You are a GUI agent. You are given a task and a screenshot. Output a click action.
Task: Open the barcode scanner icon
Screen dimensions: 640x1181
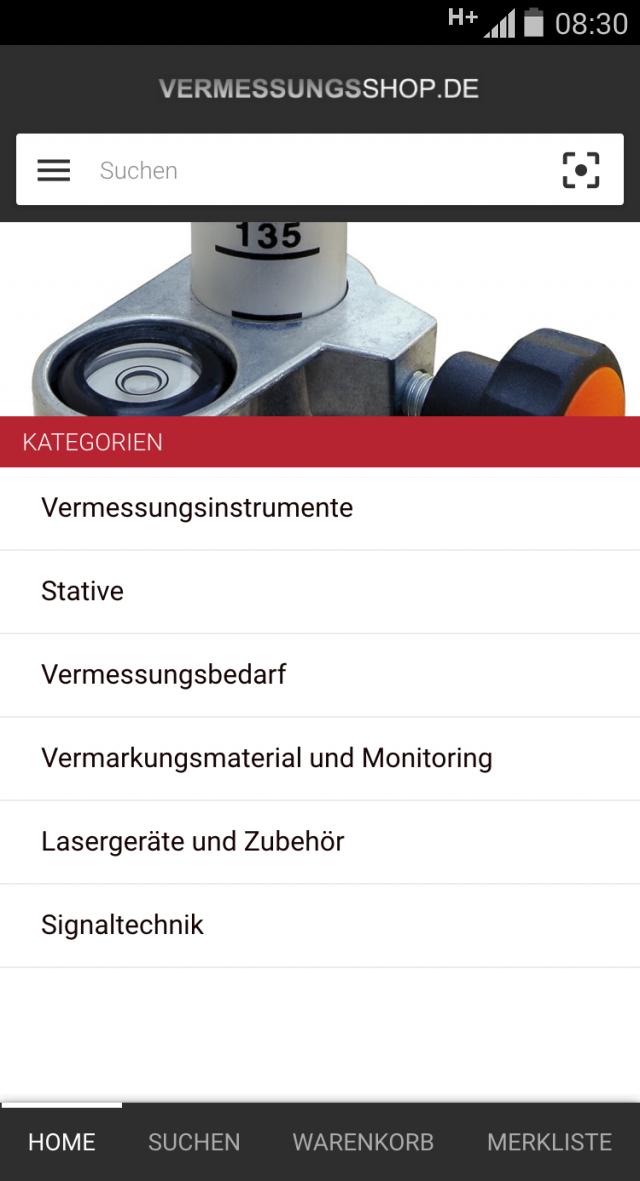tap(581, 171)
